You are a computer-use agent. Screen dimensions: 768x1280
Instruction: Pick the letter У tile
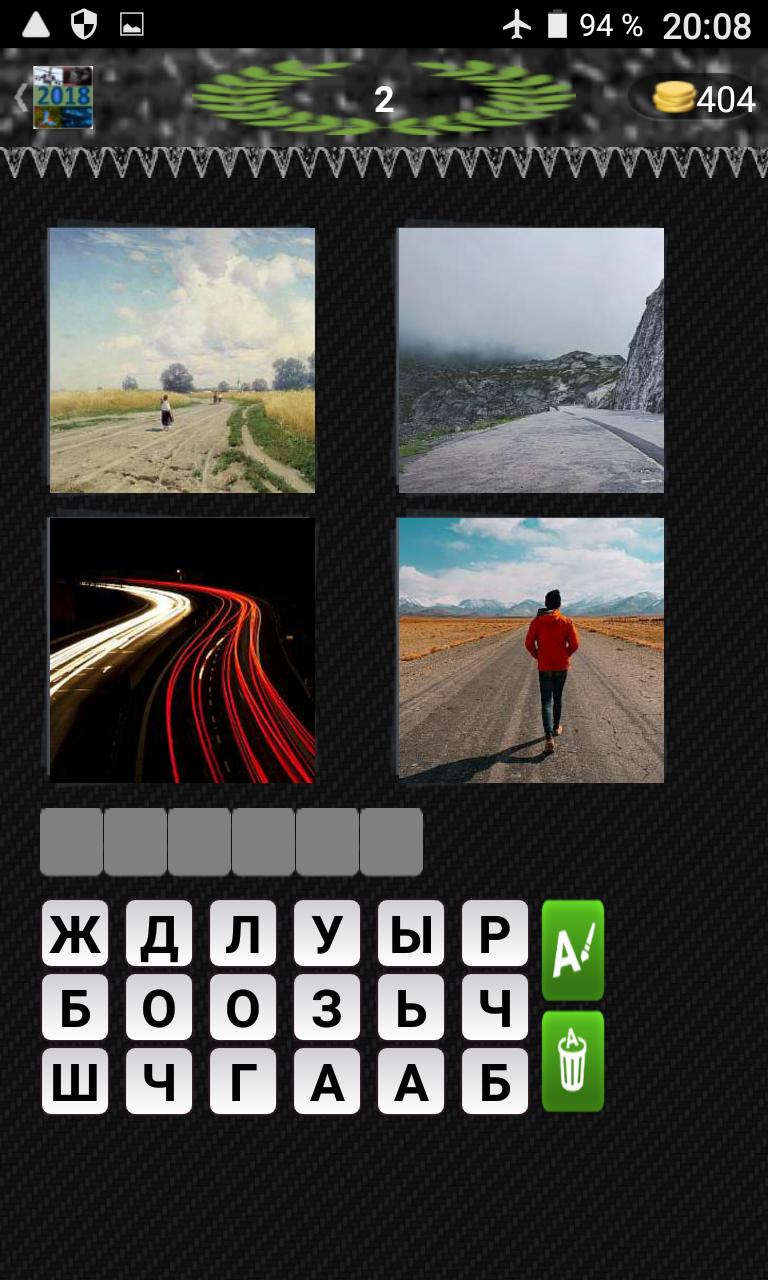pos(327,933)
